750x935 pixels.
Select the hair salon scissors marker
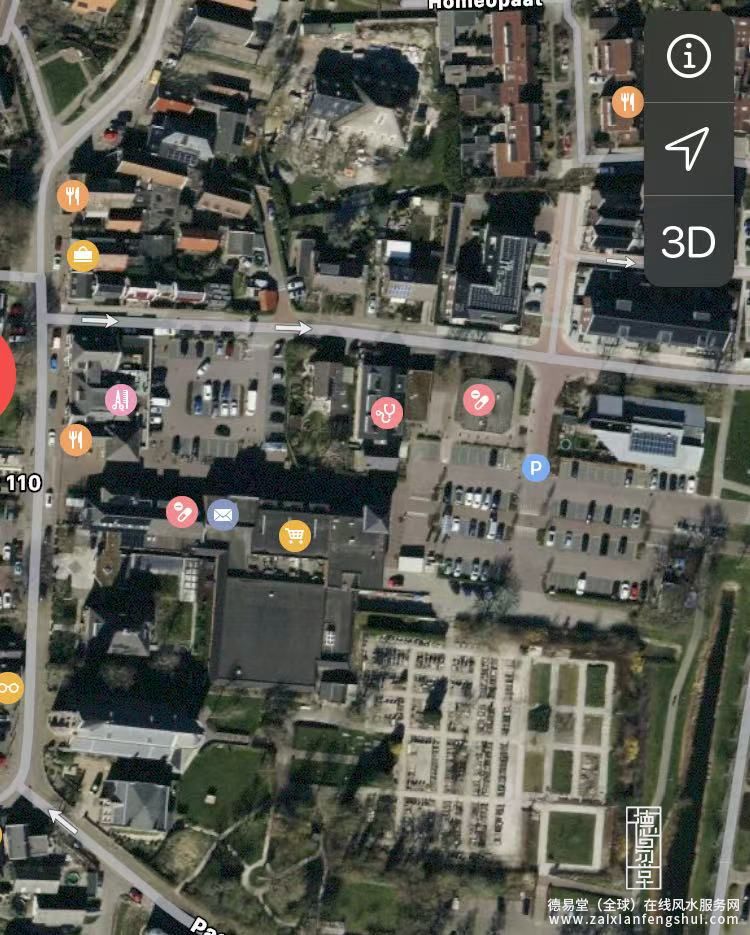click(x=121, y=401)
